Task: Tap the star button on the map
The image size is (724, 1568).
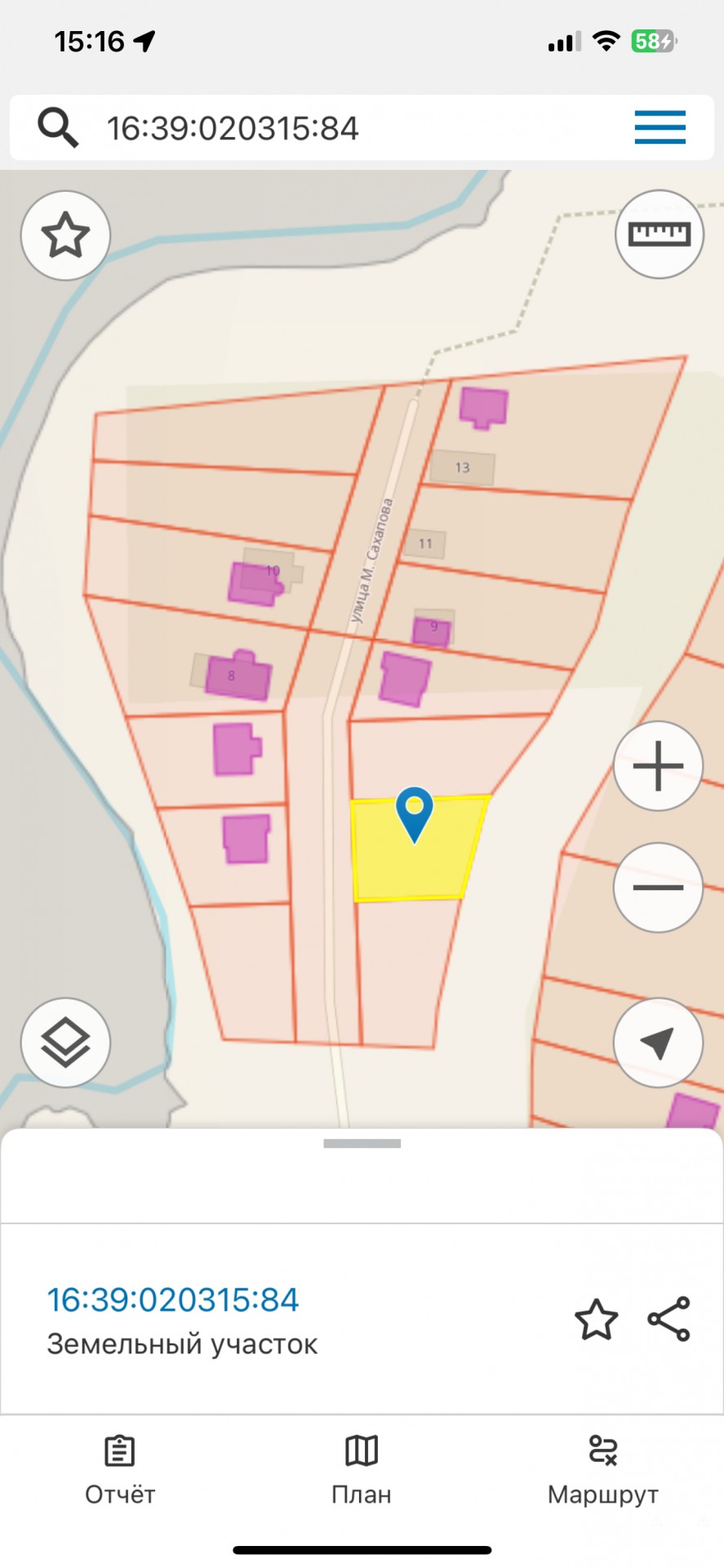Action: [x=65, y=235]
